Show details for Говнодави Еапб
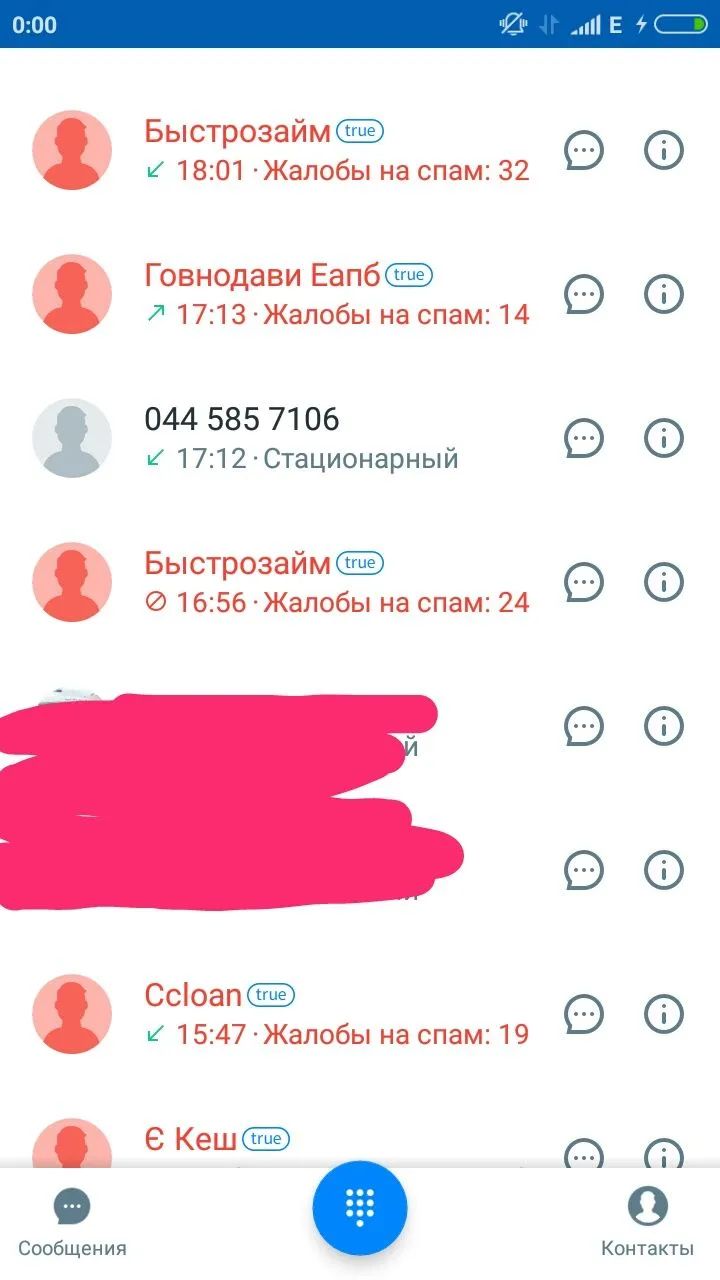Viewport: 720px width, 1280px height. coord(663,294)
